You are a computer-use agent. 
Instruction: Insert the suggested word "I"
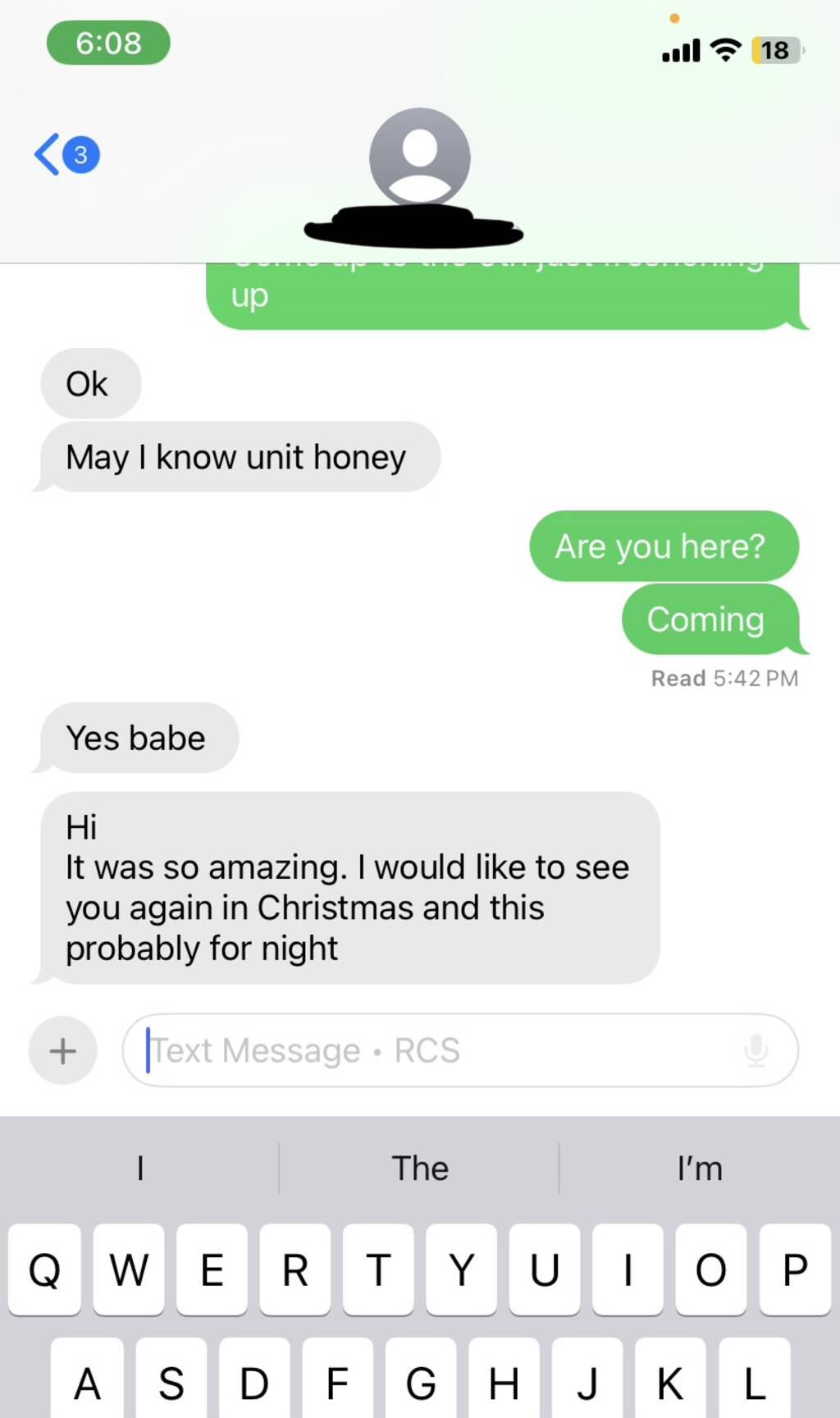(x=140, y=1168)
